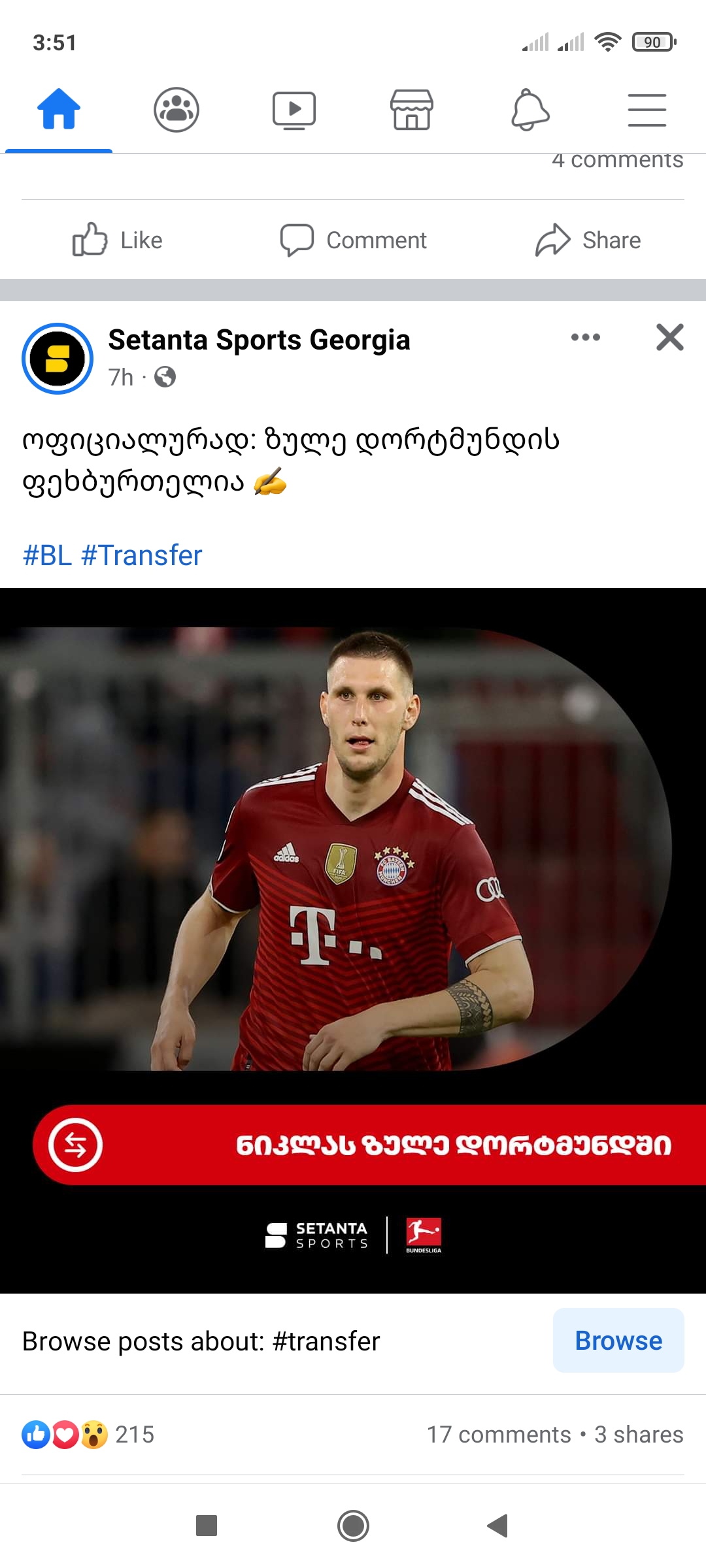Viewport: 706px width, 1568px height.
Task: Comment on the post above
Action: tap(353, 240)
